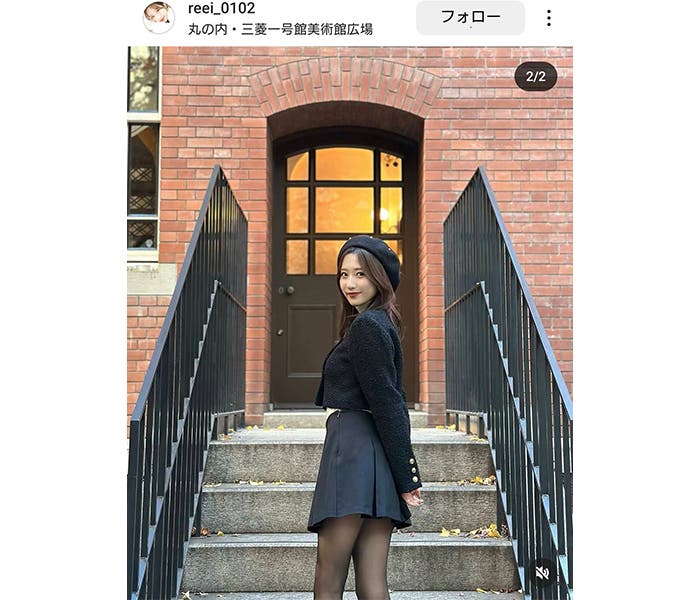Image resolution: width=700 pixels, height=600 pixels.
Task: Open location 丸の内・三菱一号館美術館広場
Action: [x=280, y=29]
